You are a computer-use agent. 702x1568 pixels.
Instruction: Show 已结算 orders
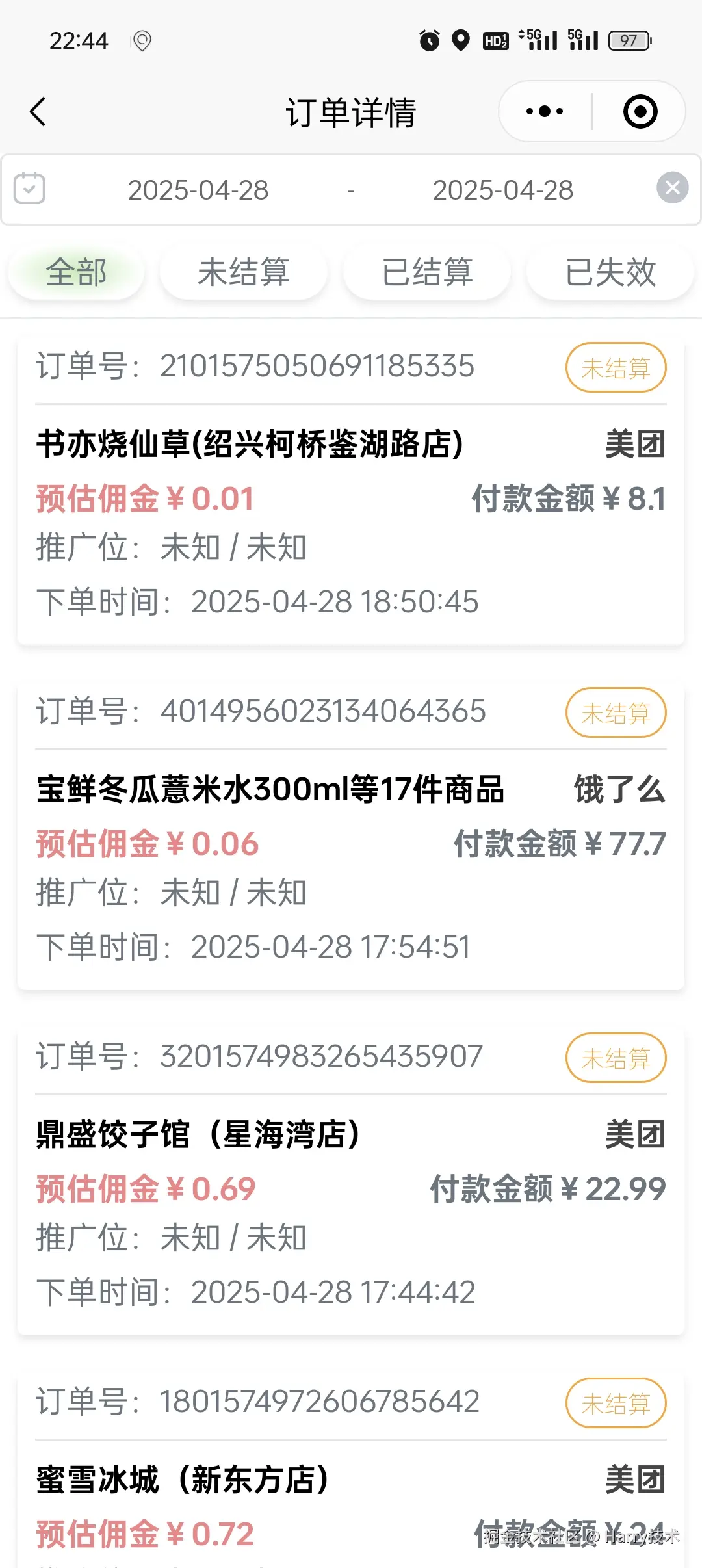click(x=427, y=272)
